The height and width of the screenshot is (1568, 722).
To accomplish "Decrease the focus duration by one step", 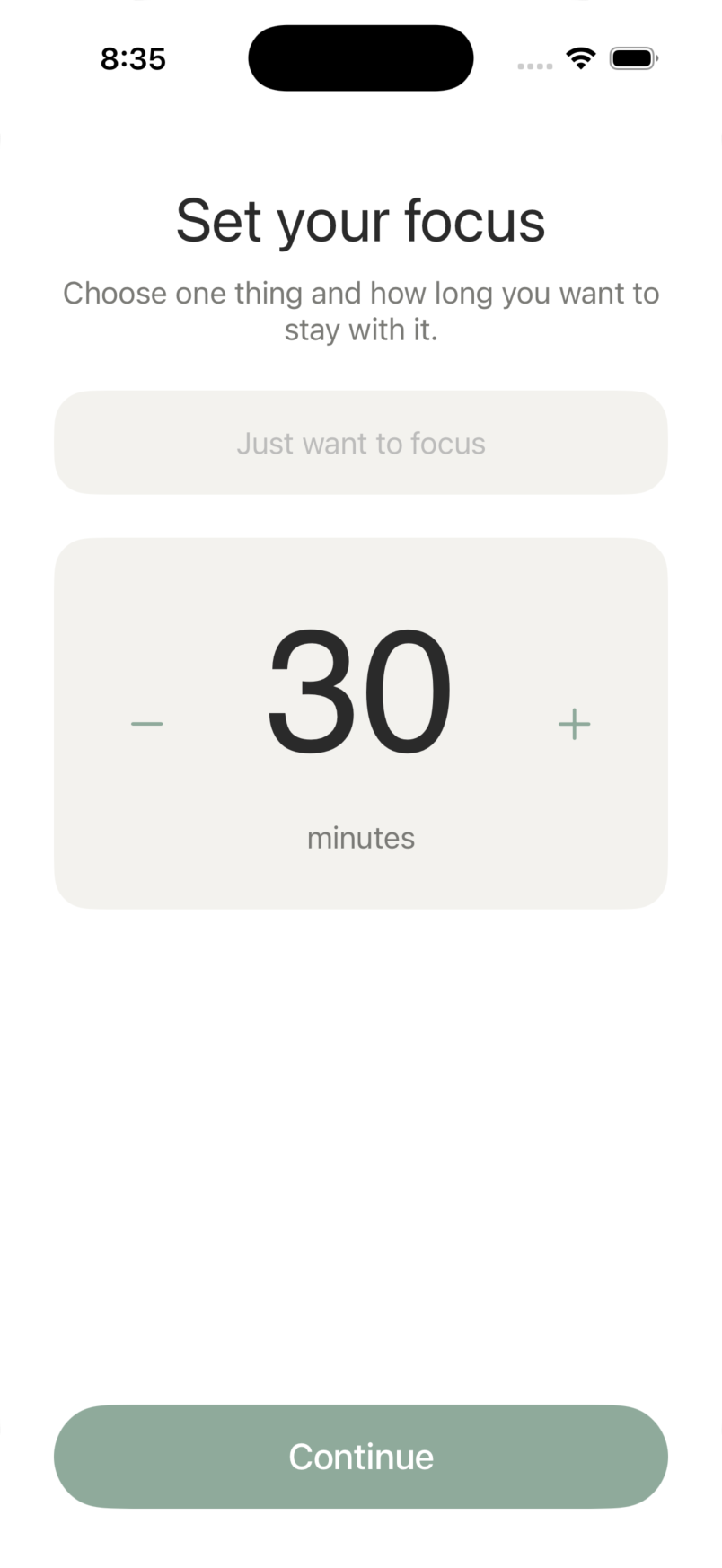I will click(x=147, y=723).
